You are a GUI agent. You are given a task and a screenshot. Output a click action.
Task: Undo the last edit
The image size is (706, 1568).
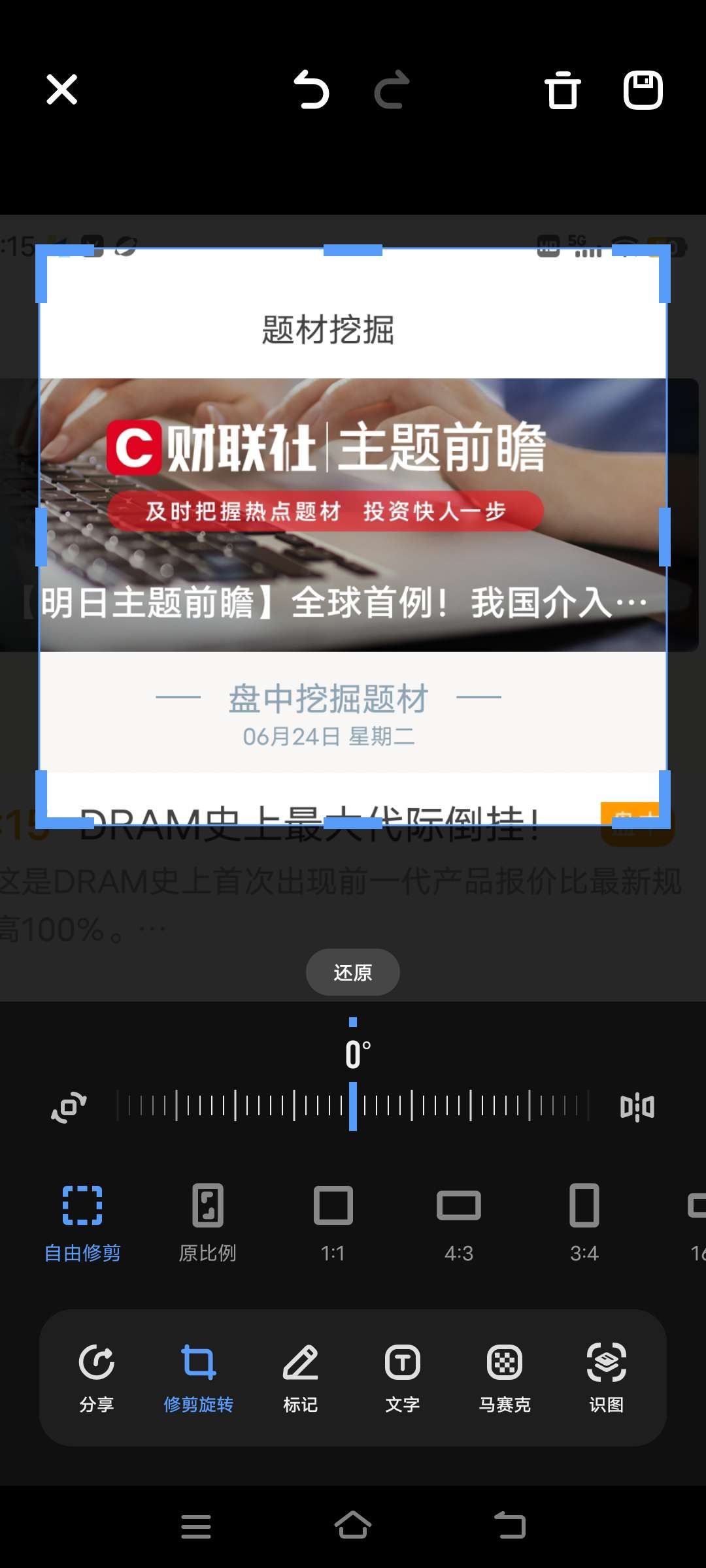coord(311,90)
